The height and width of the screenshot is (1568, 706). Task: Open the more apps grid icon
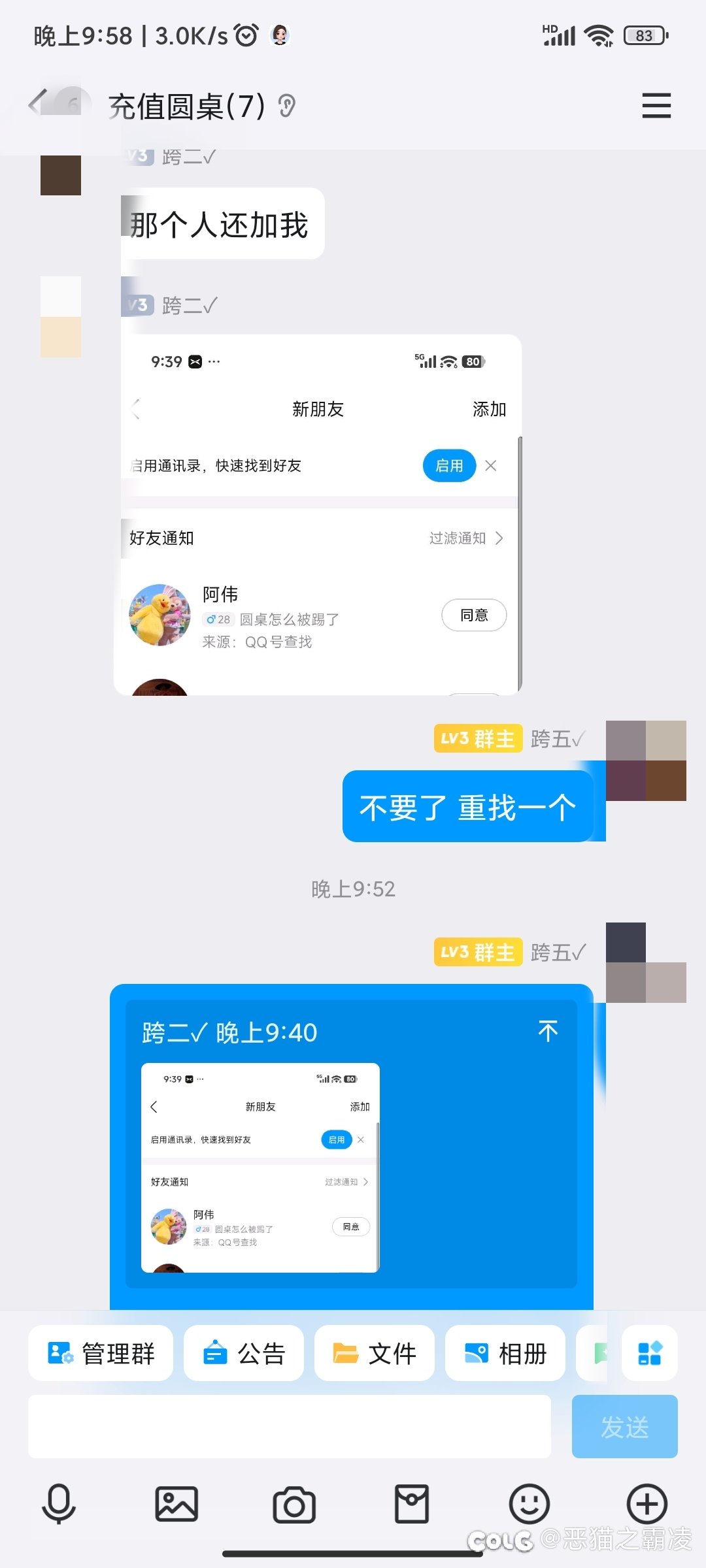coord(649,1353)
